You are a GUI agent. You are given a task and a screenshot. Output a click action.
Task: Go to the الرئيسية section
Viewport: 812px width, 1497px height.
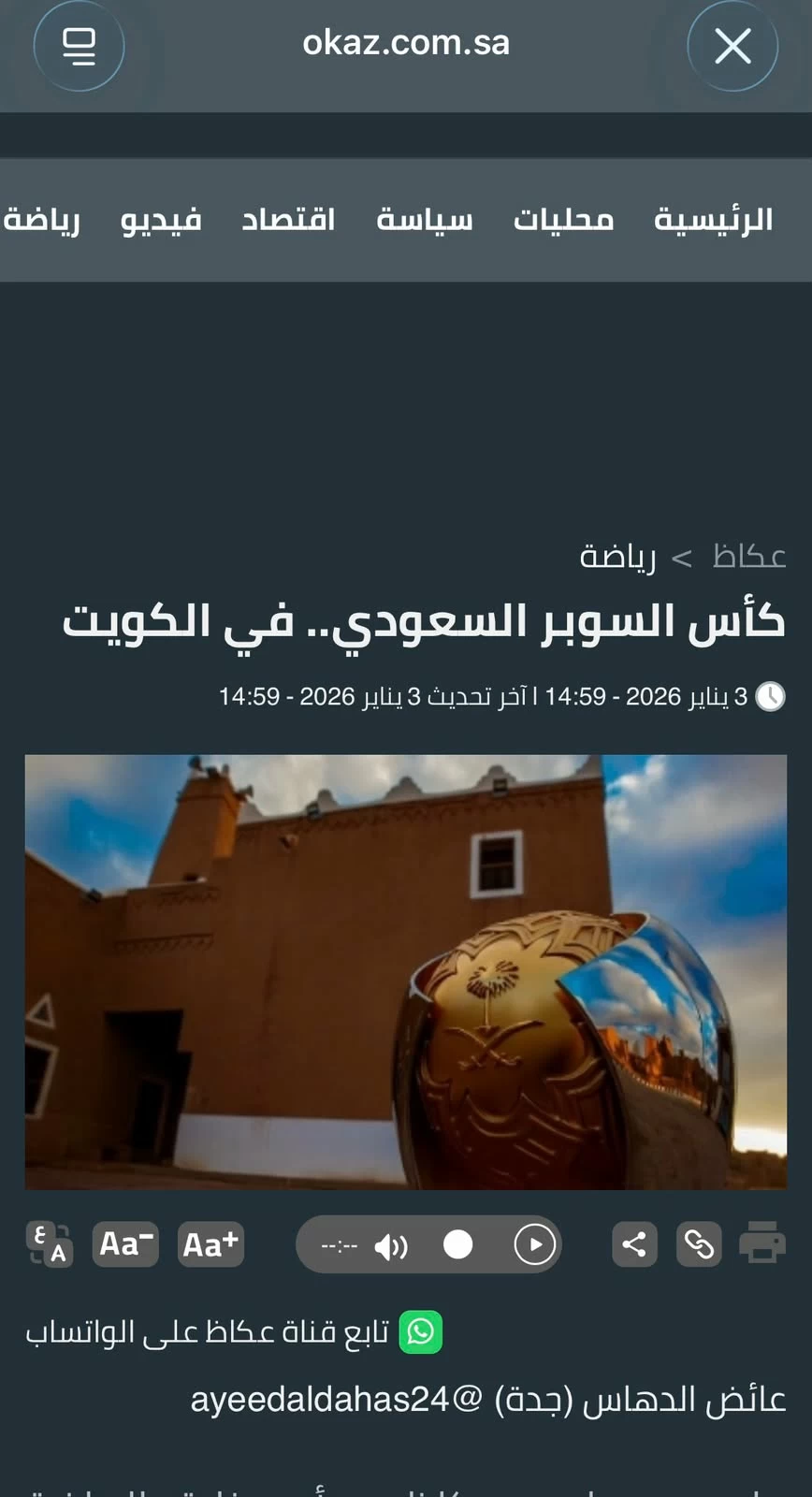coord(713,220)
